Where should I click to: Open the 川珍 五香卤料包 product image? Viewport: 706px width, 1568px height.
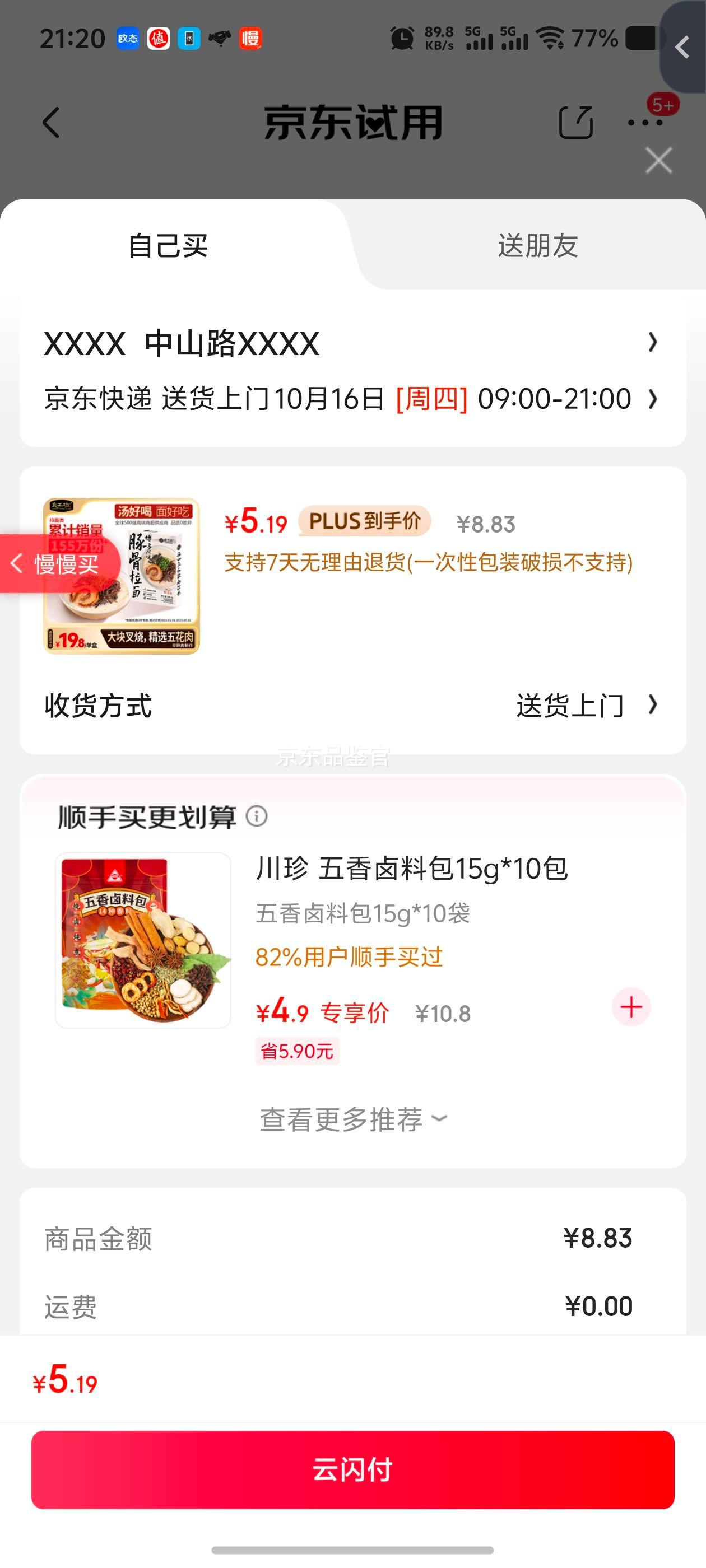coord(143,940)
